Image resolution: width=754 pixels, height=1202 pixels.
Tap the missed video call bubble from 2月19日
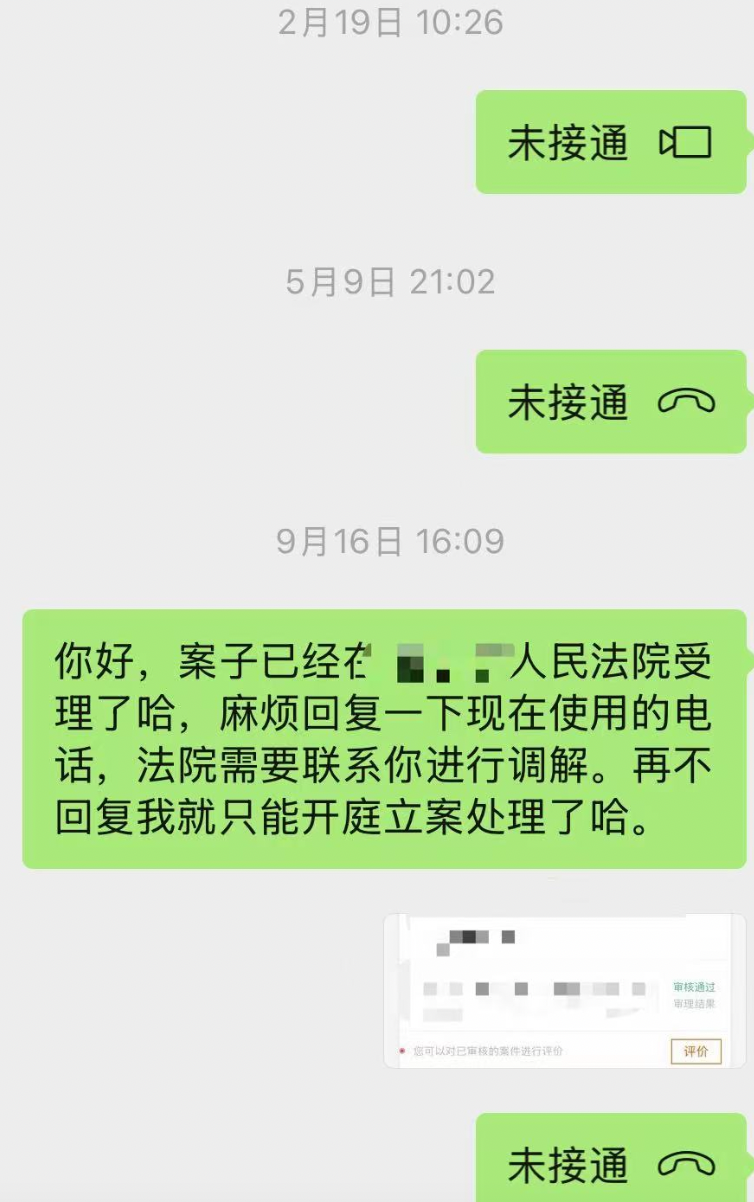(610, 143)
